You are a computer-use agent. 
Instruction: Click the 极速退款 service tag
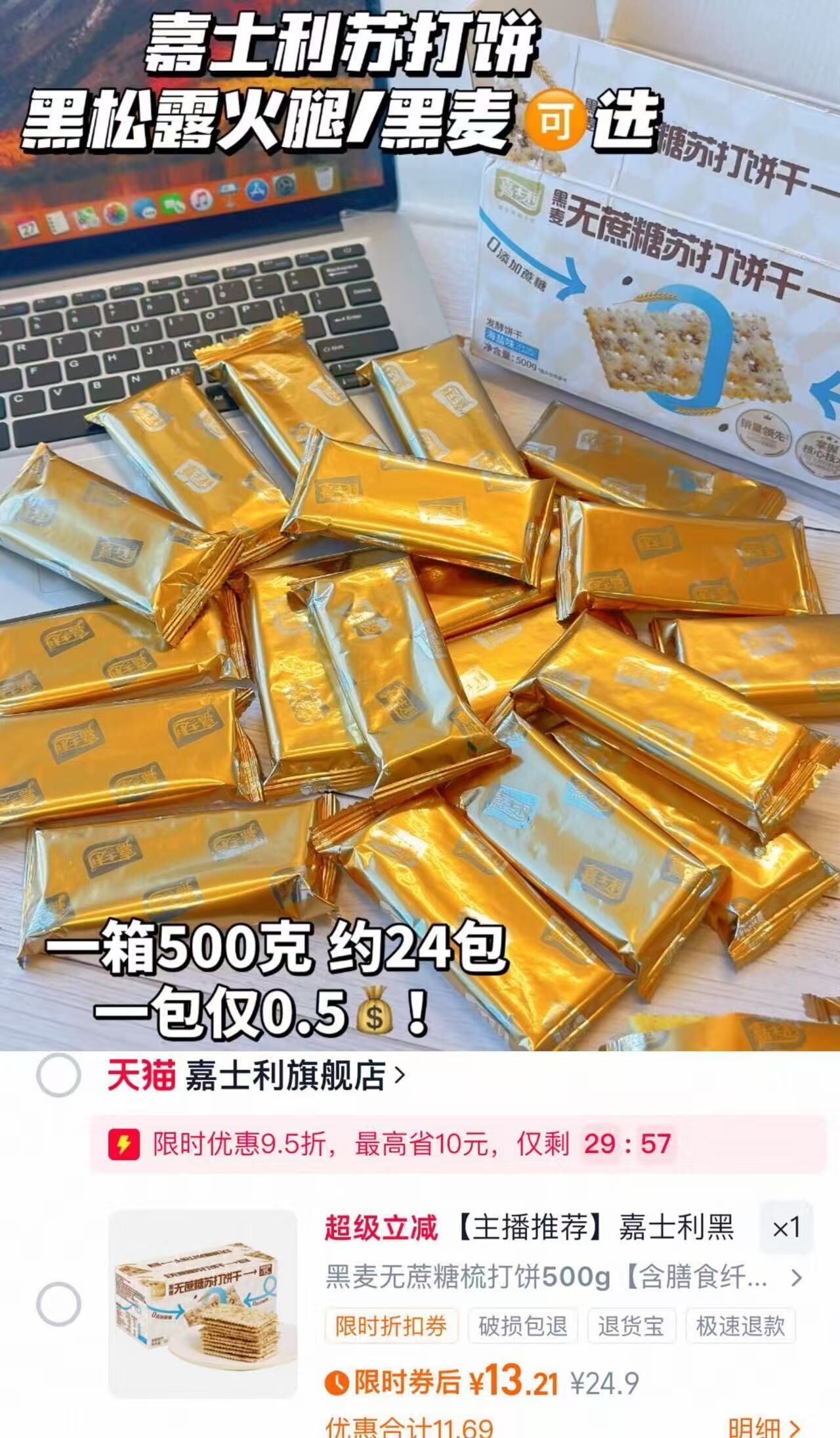740,1326
